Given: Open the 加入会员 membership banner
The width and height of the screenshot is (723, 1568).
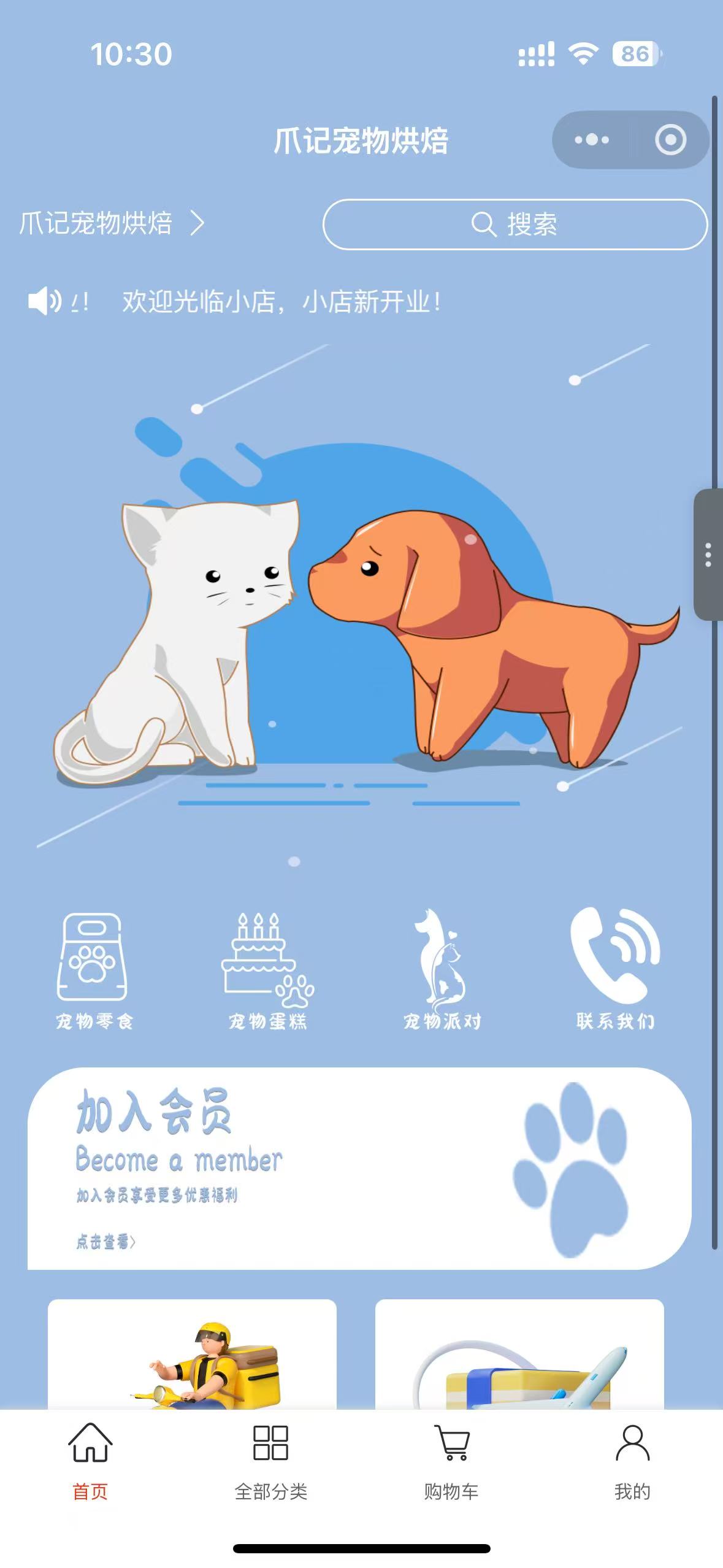Looking at the screenshot, I should 359,1169.
